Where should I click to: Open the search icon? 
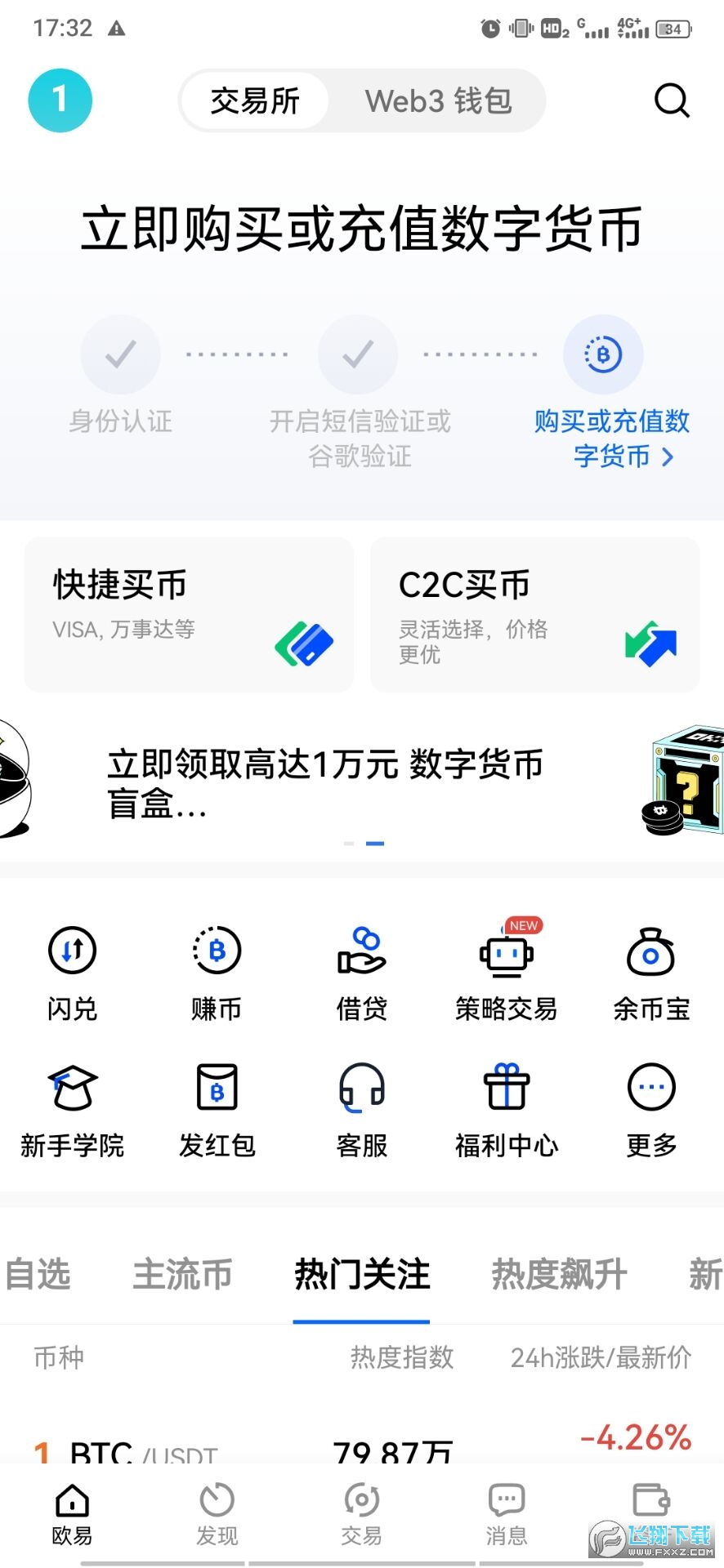[x=672, y=100]
